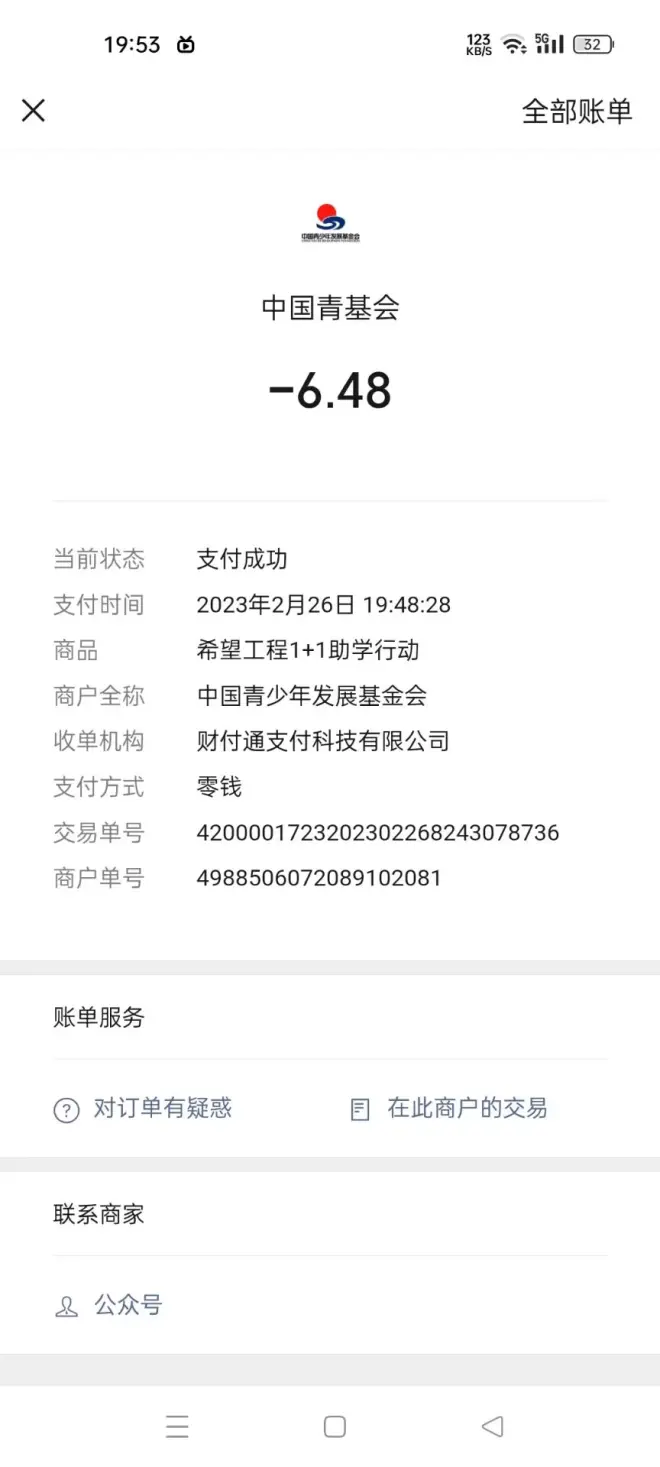Open 全部账单 all bills

(x=577, y=111)
